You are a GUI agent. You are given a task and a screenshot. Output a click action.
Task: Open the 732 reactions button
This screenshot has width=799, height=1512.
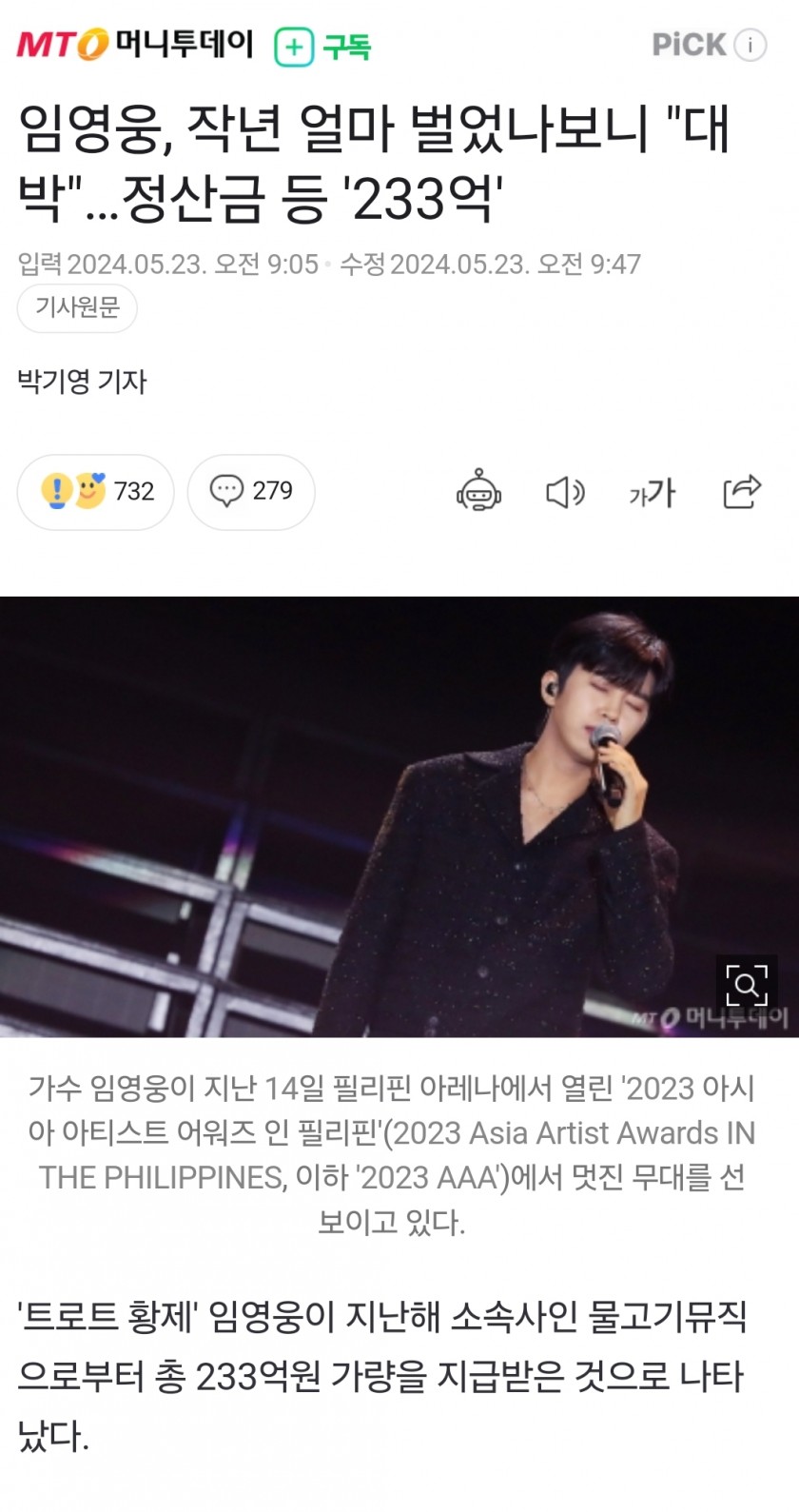pos(96,492)
